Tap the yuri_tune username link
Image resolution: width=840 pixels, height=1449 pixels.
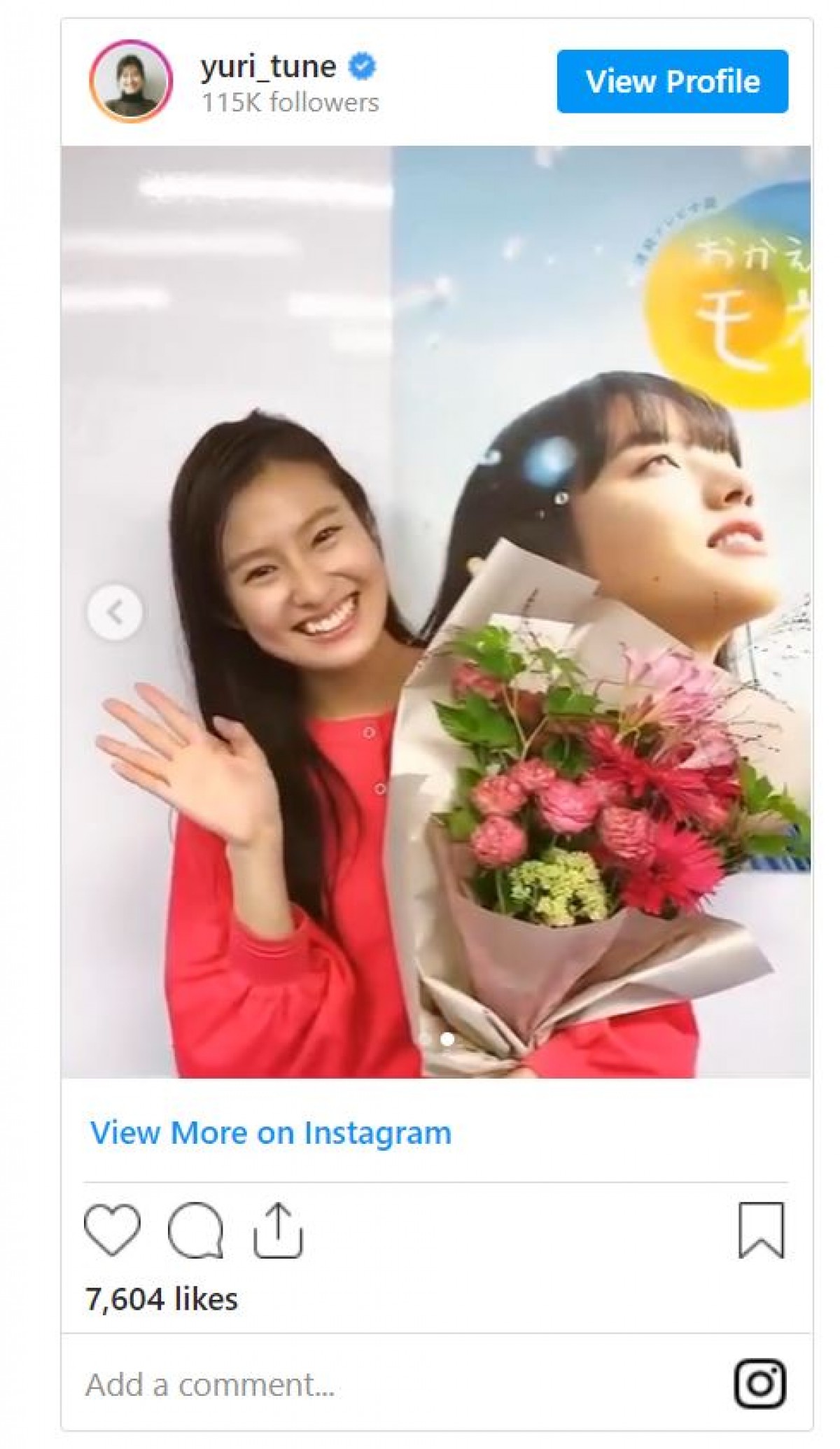[x=269, y=67]
